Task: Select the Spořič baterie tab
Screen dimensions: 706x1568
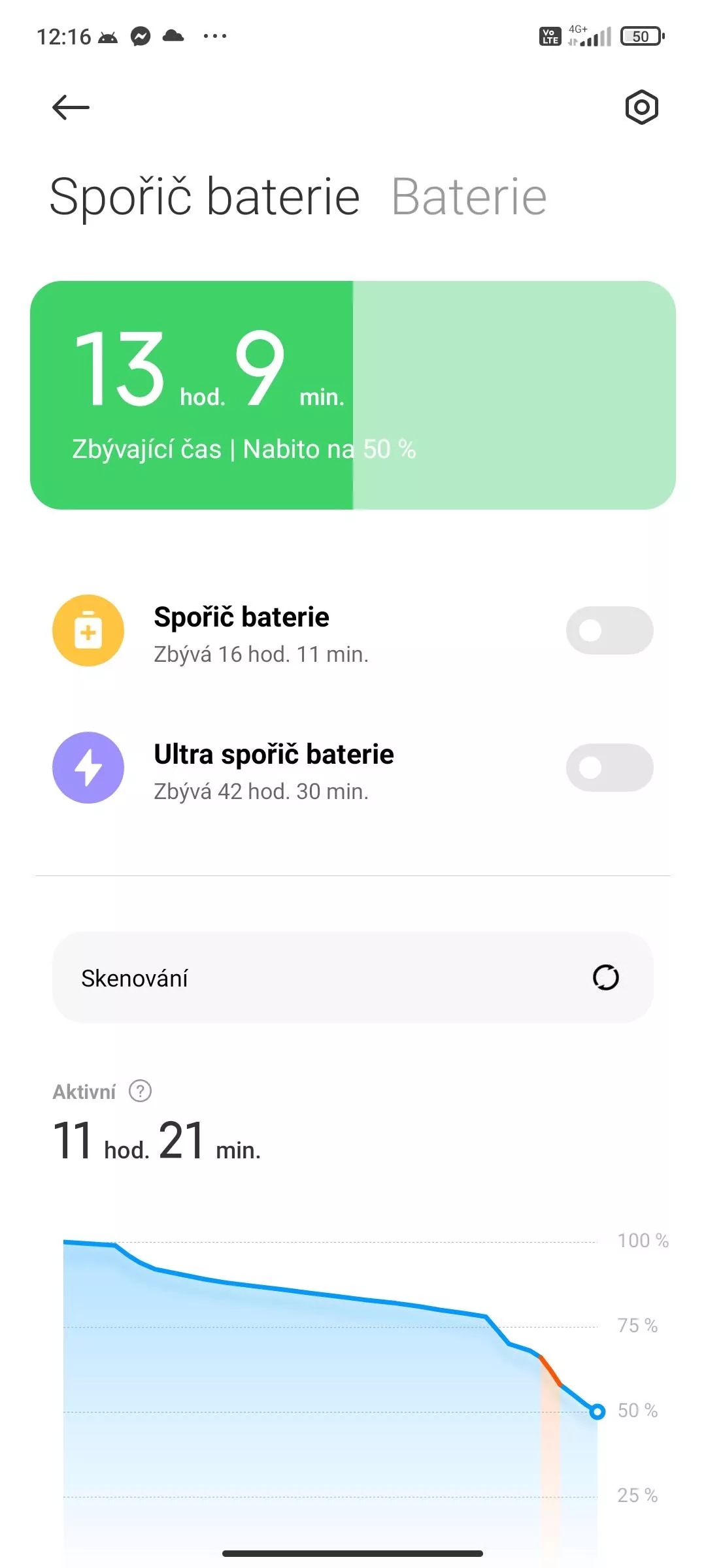Action: (205, 197)
